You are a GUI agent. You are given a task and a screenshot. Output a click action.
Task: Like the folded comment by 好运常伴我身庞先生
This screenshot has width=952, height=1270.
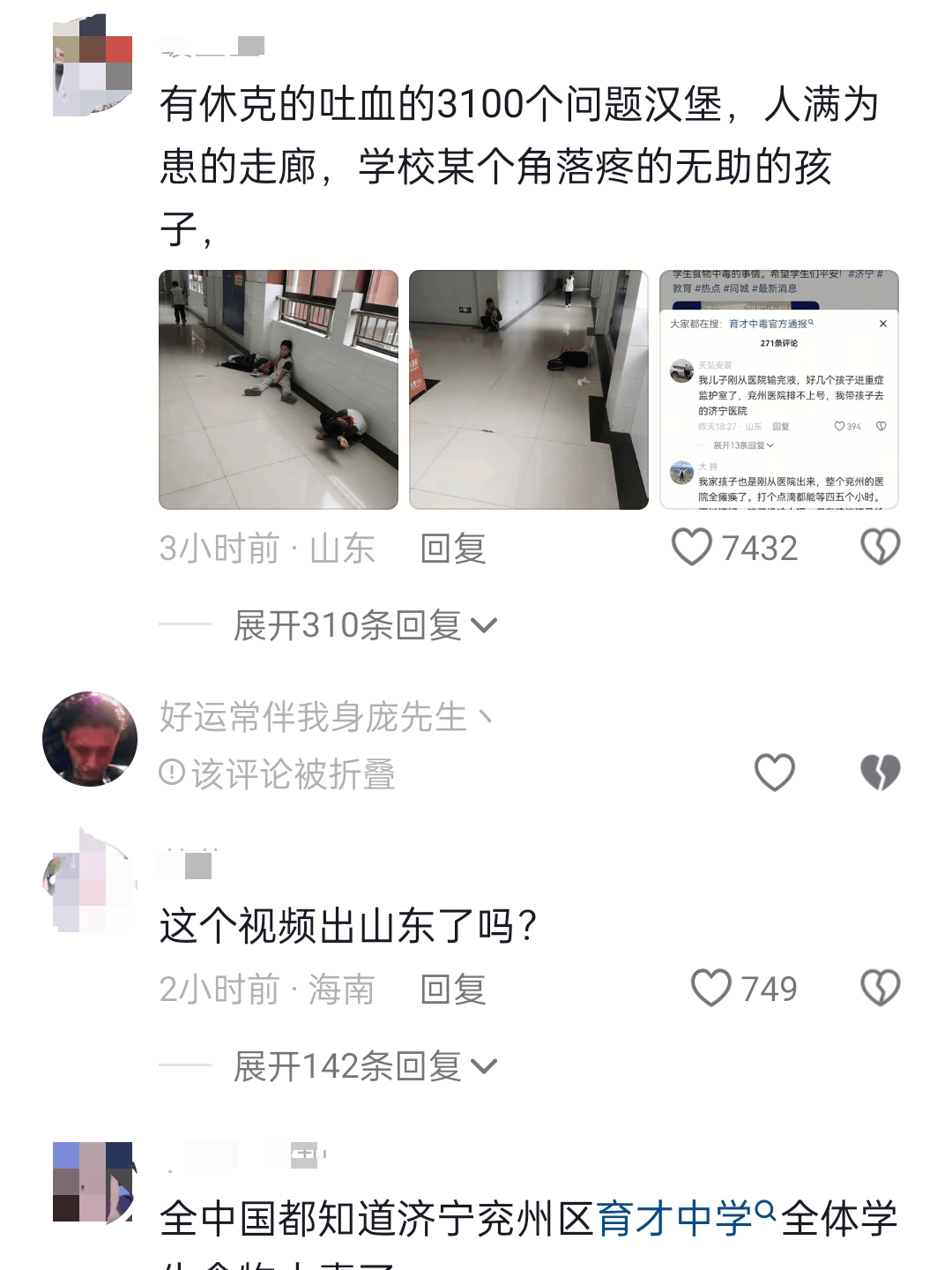point(775,773)
